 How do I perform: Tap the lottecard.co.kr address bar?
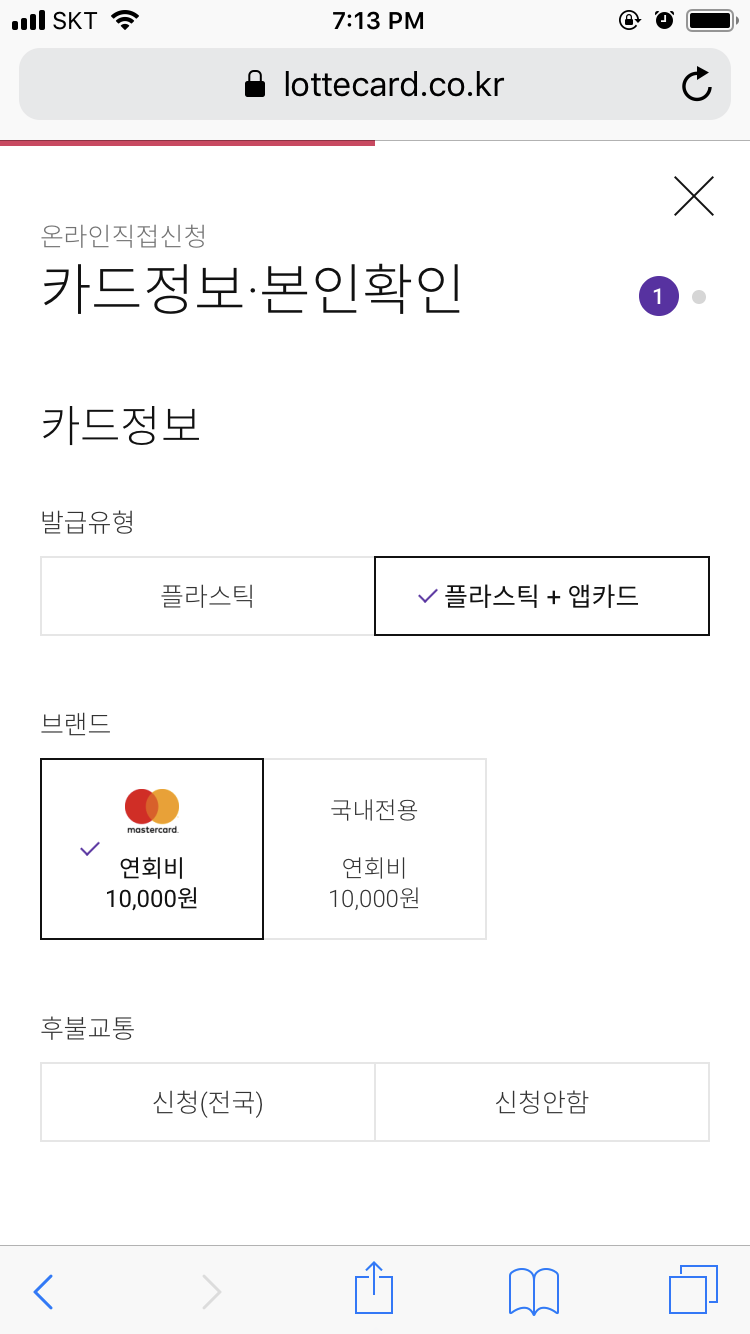point(375,84)
